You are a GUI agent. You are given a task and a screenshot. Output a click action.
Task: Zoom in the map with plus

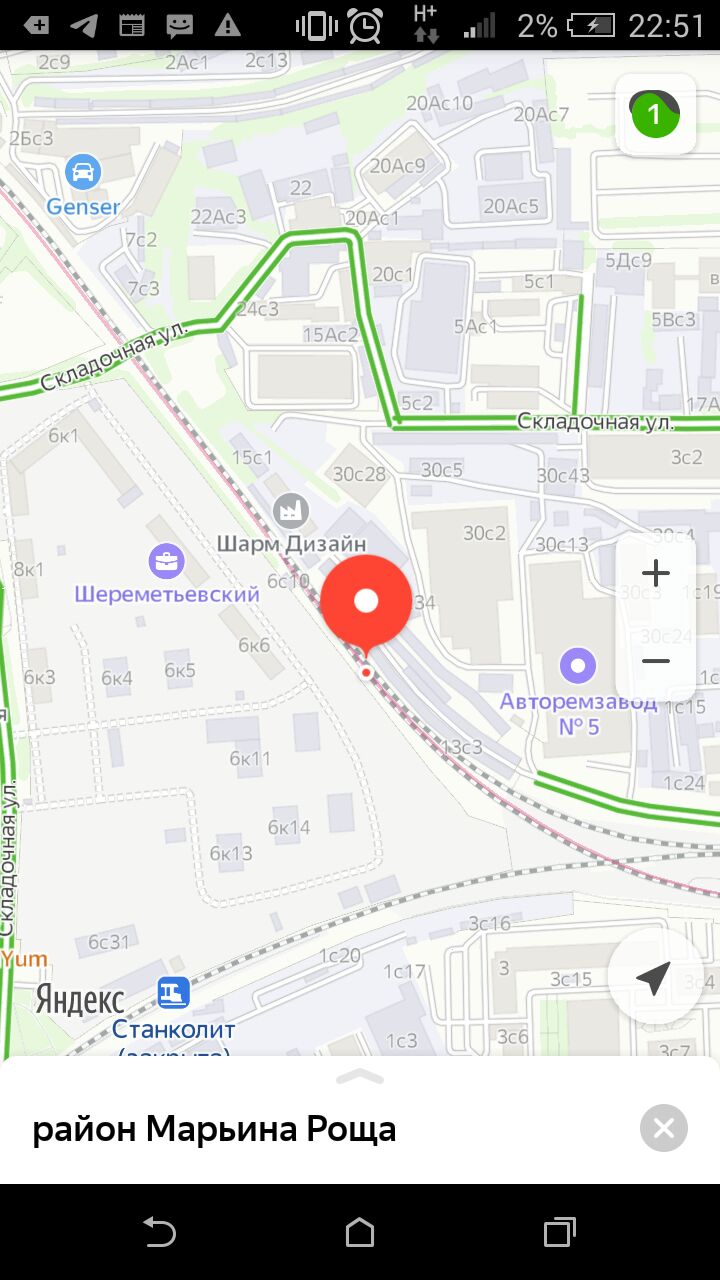[x=656, y=573]
